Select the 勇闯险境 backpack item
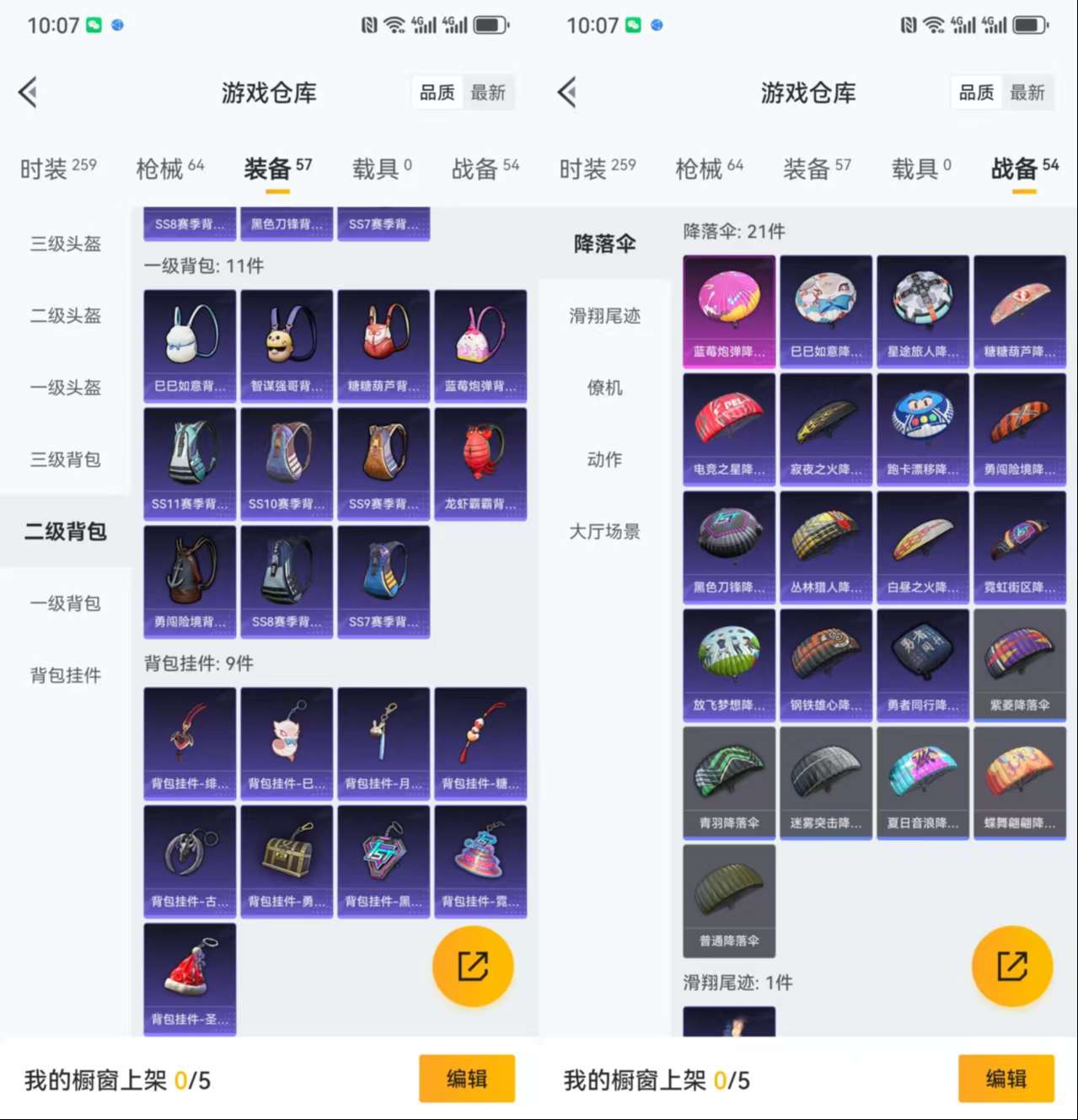 click(190, 581)
